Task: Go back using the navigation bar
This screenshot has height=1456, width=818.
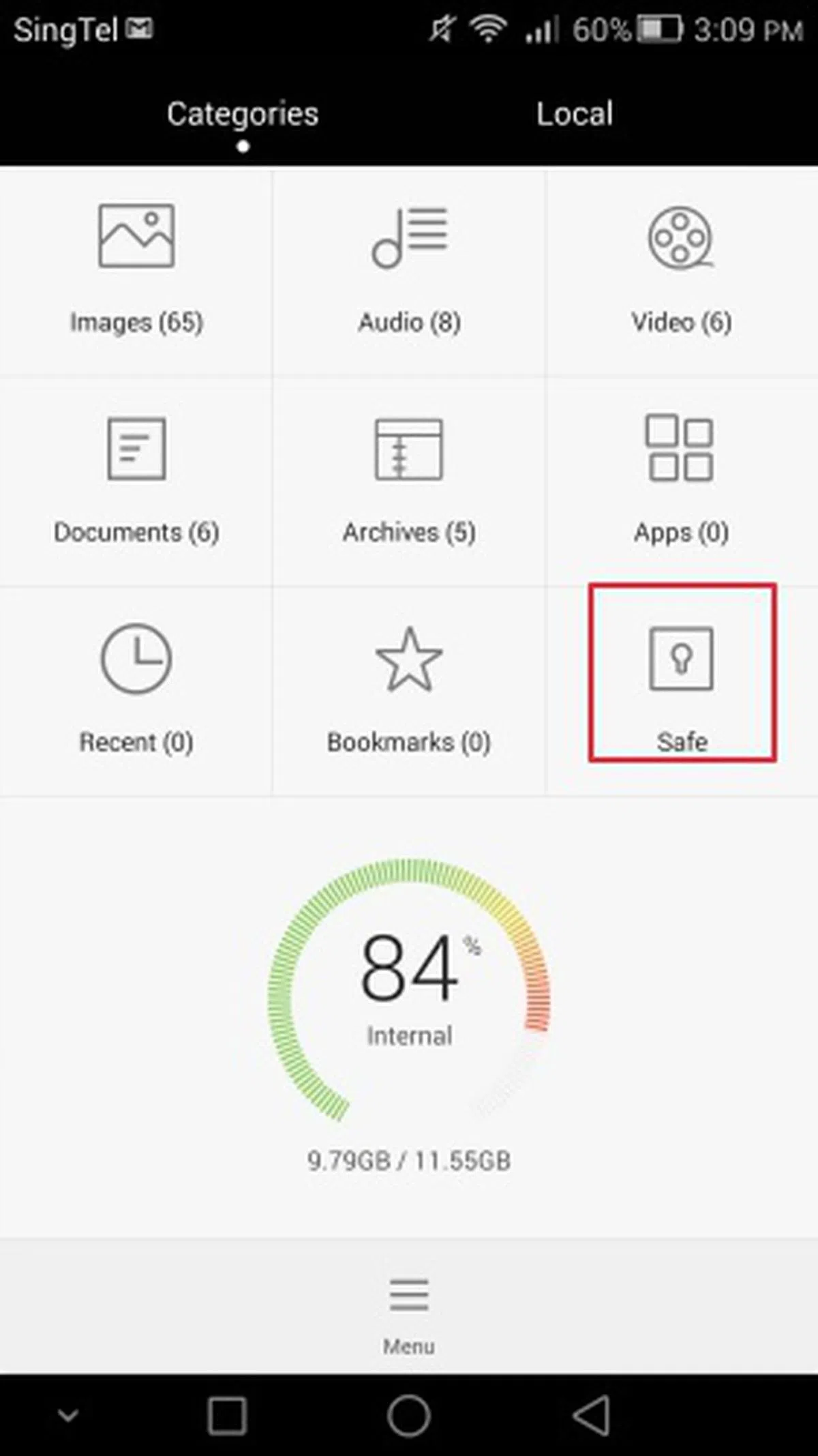Action: point(592,1416)
